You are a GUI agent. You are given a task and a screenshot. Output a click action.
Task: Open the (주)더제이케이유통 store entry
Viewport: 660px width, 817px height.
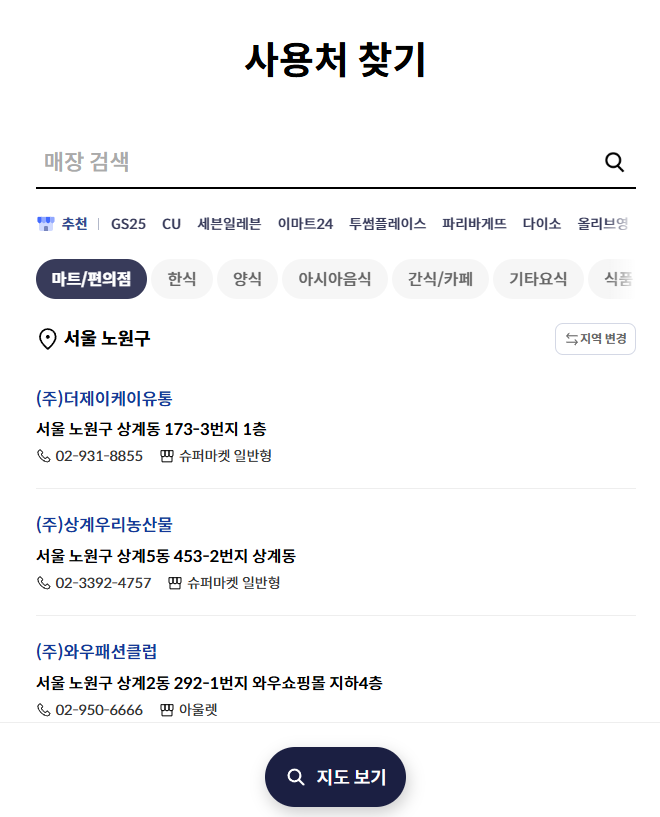click(104, 398)
